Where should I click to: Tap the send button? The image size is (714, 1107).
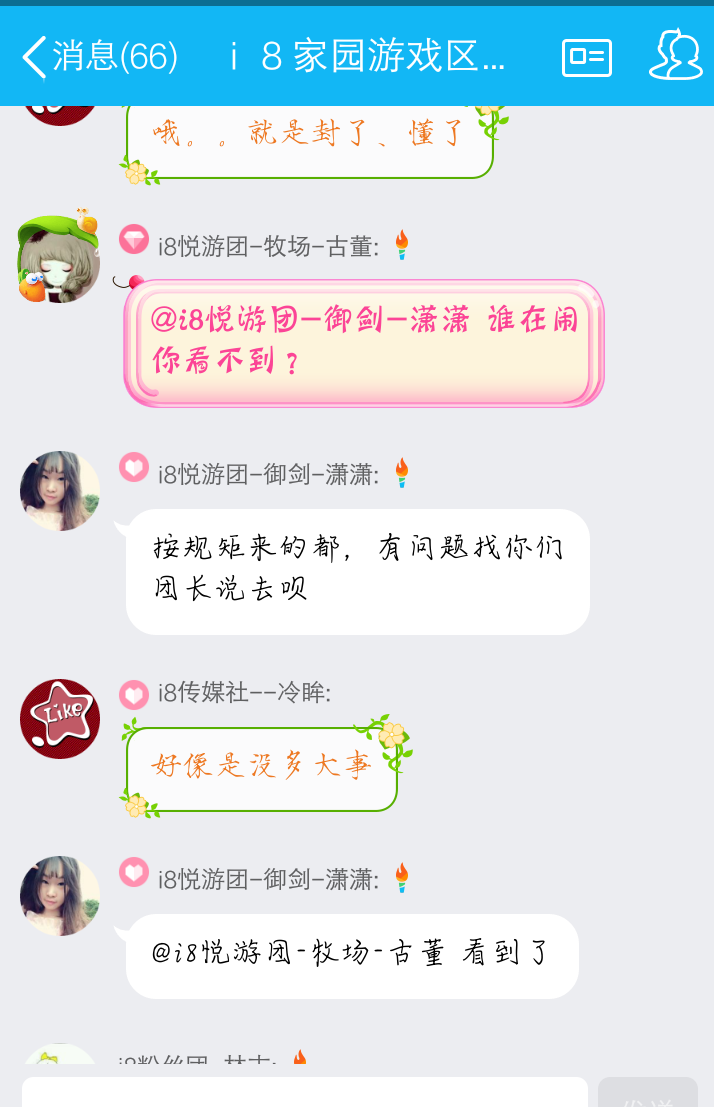647,1093
